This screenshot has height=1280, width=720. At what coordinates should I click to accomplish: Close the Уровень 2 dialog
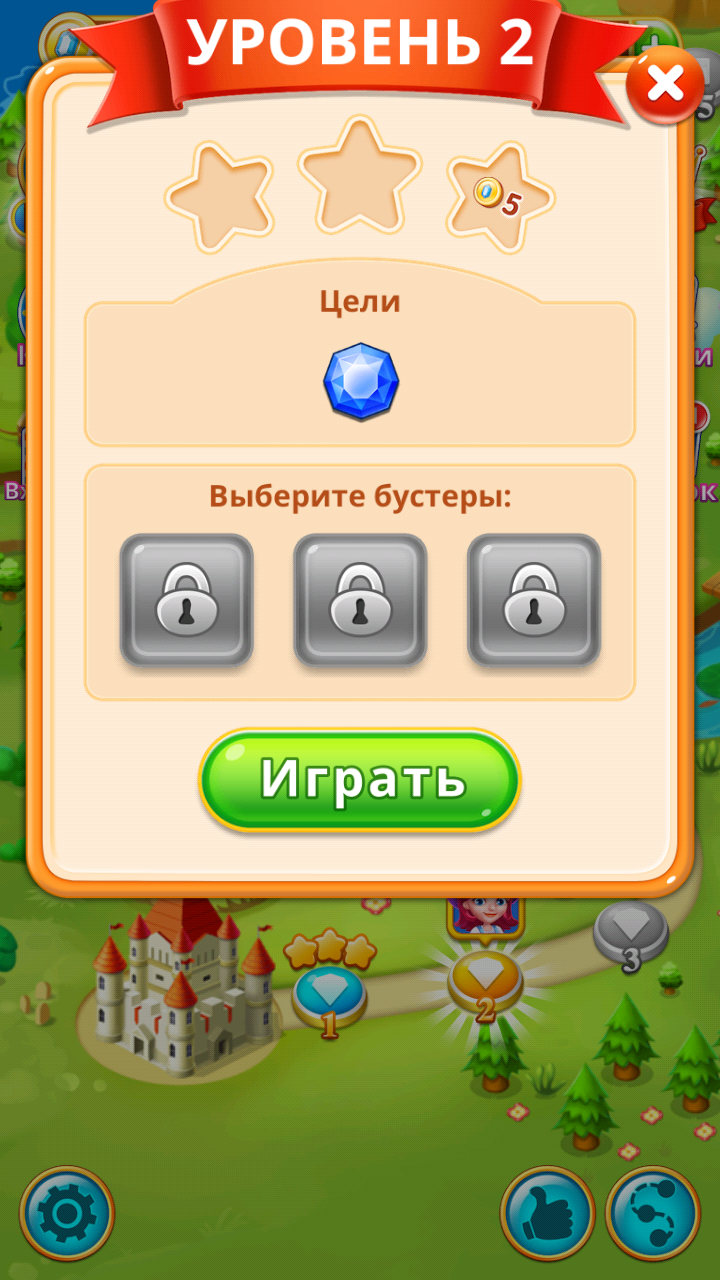point(665,85)
